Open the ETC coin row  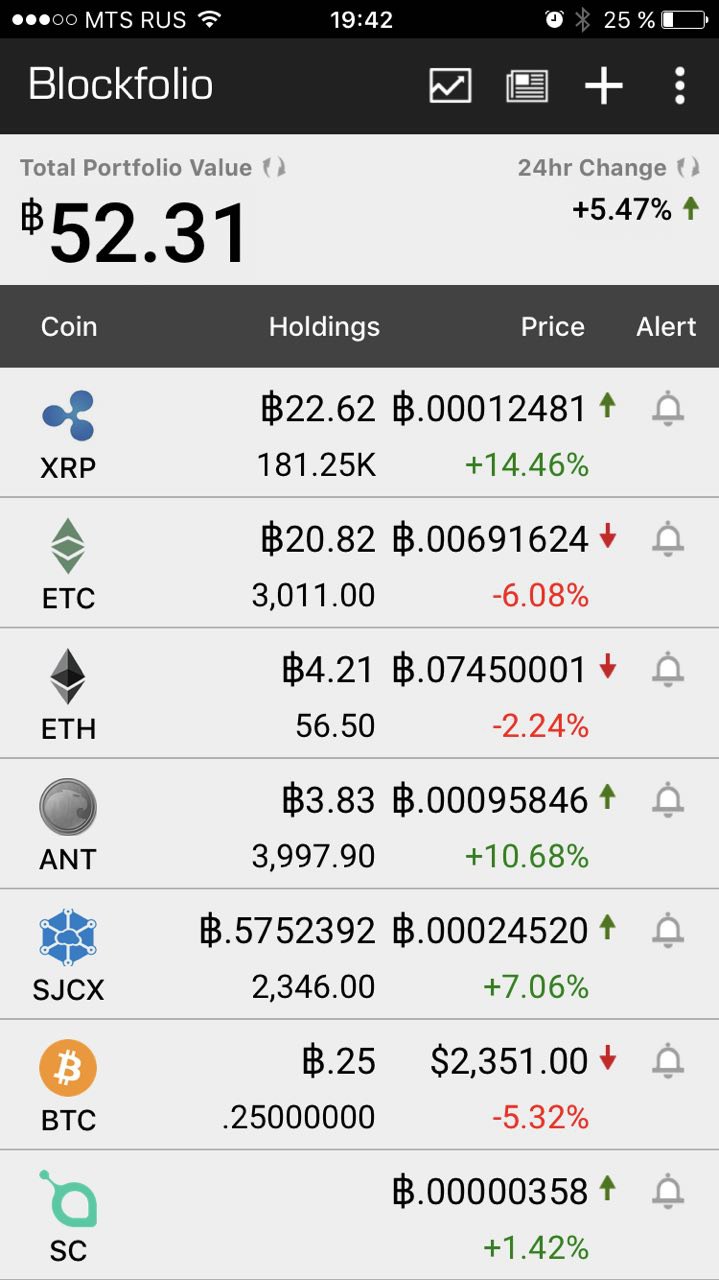pos(359,563)
